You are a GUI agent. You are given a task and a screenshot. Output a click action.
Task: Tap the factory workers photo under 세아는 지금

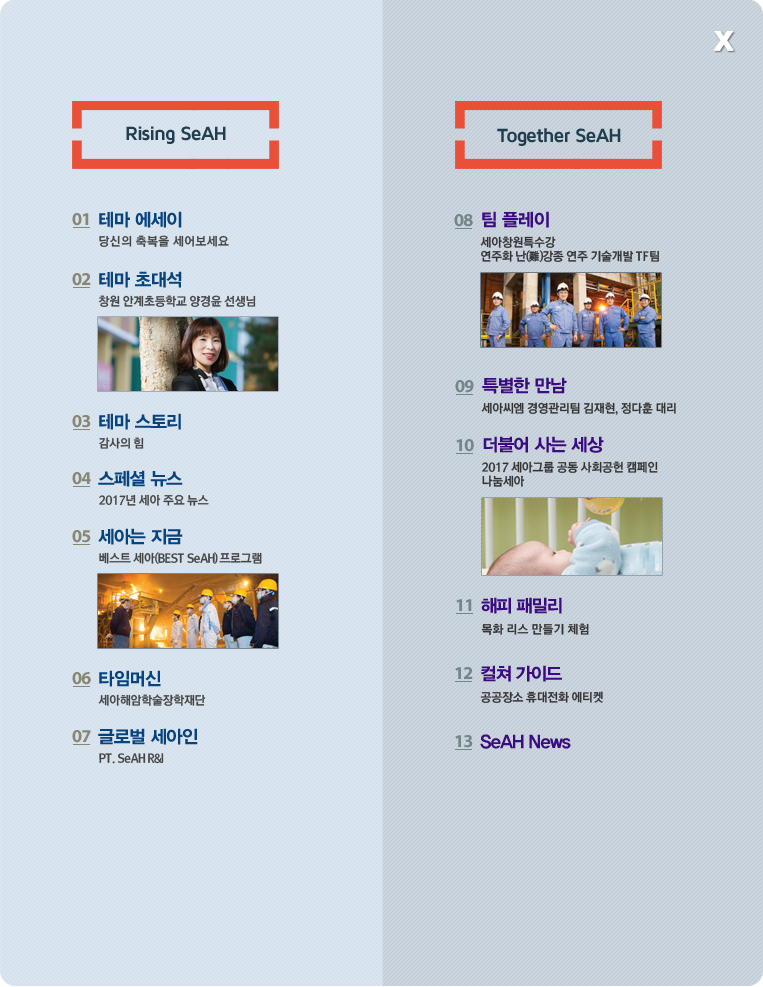click(188, 611)
